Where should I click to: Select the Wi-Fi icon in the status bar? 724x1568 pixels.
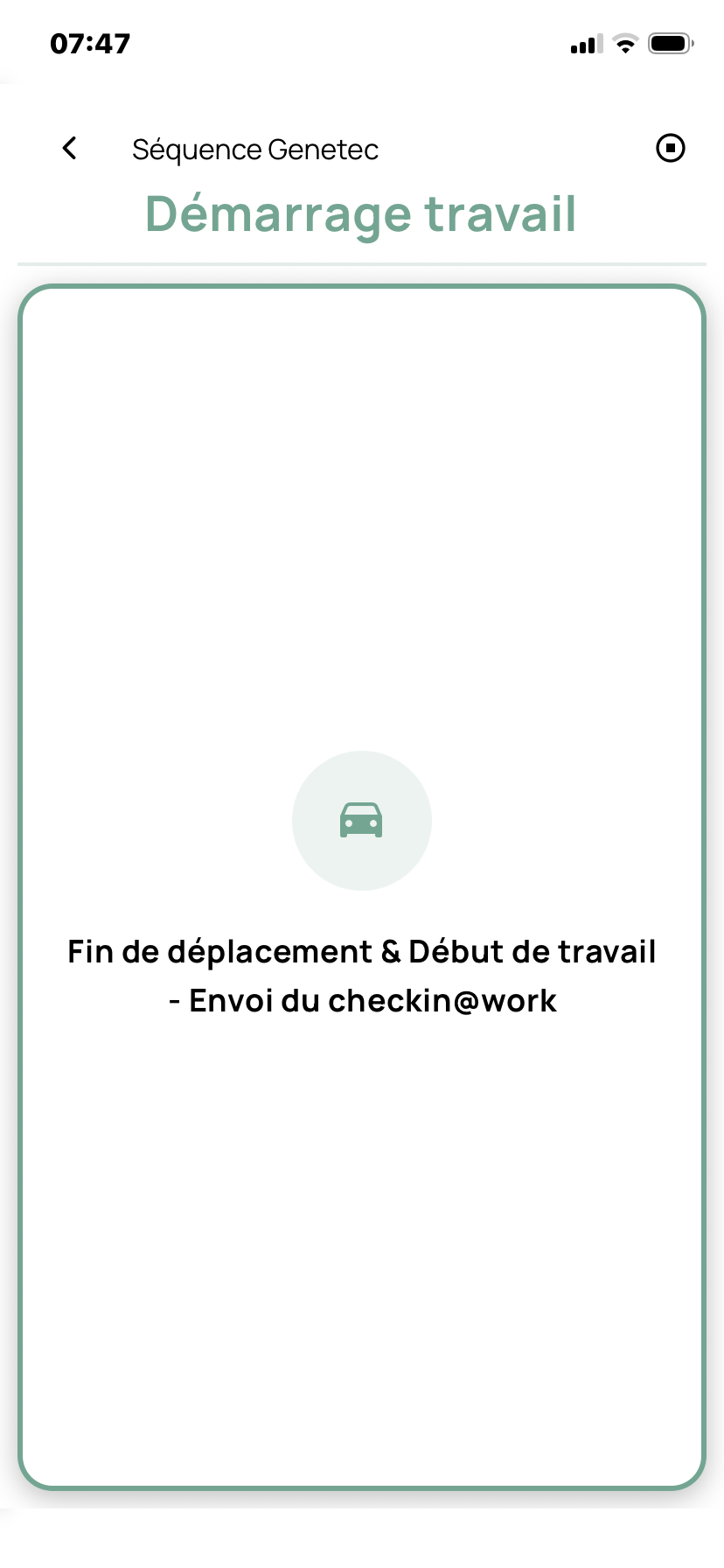tap(626, 44)
